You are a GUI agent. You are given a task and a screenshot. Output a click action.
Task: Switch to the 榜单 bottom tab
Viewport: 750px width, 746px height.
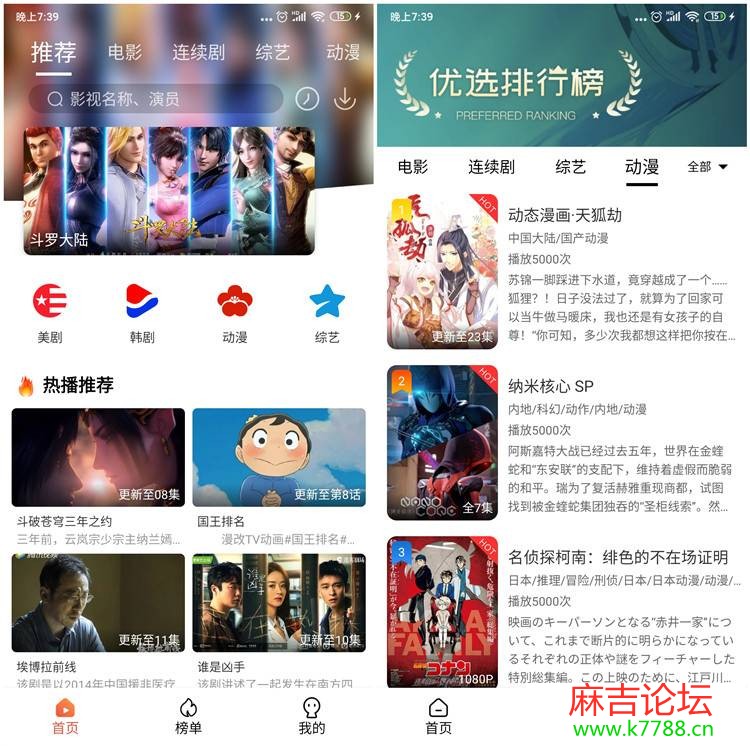(189, 715)
